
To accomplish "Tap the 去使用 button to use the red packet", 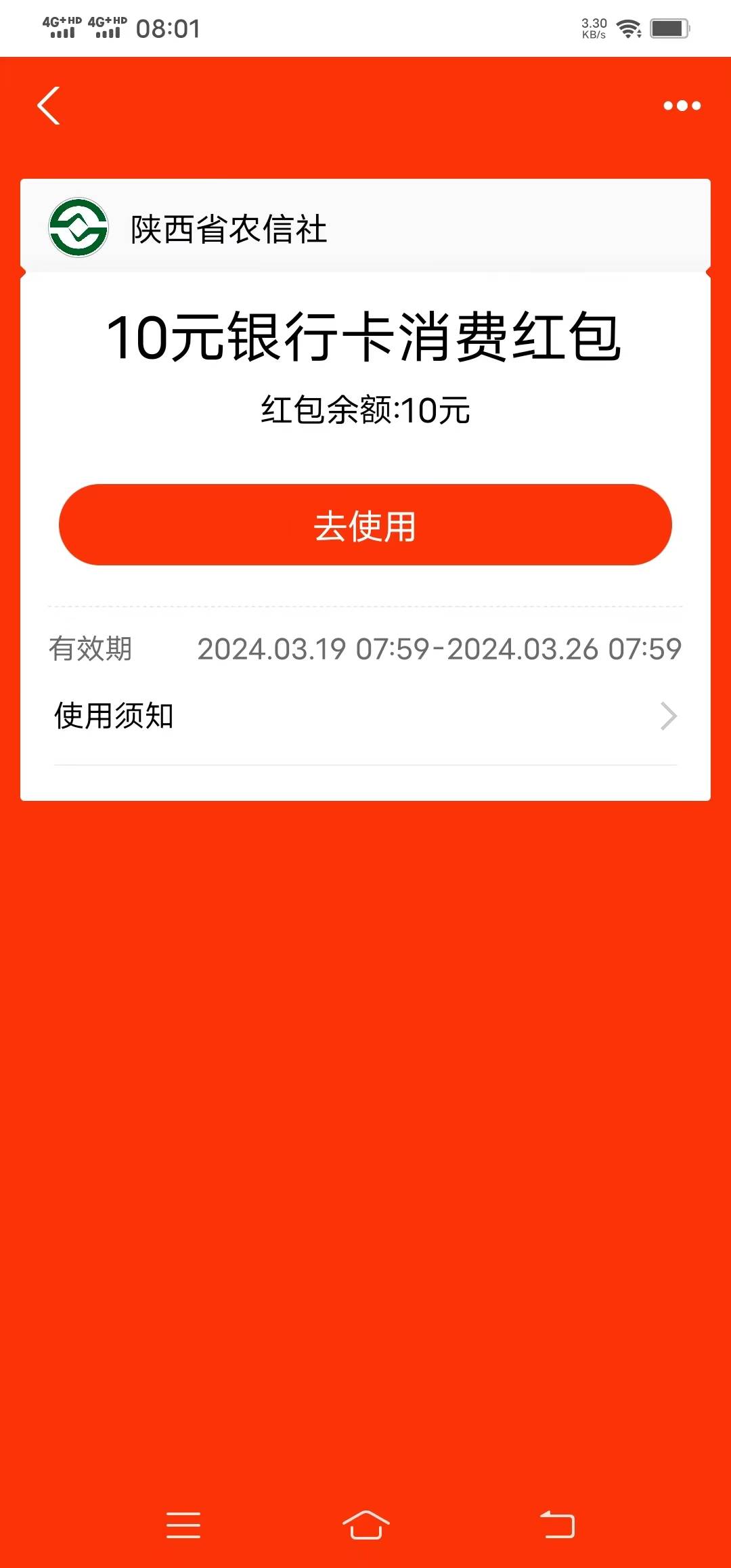I will [365, 525].
